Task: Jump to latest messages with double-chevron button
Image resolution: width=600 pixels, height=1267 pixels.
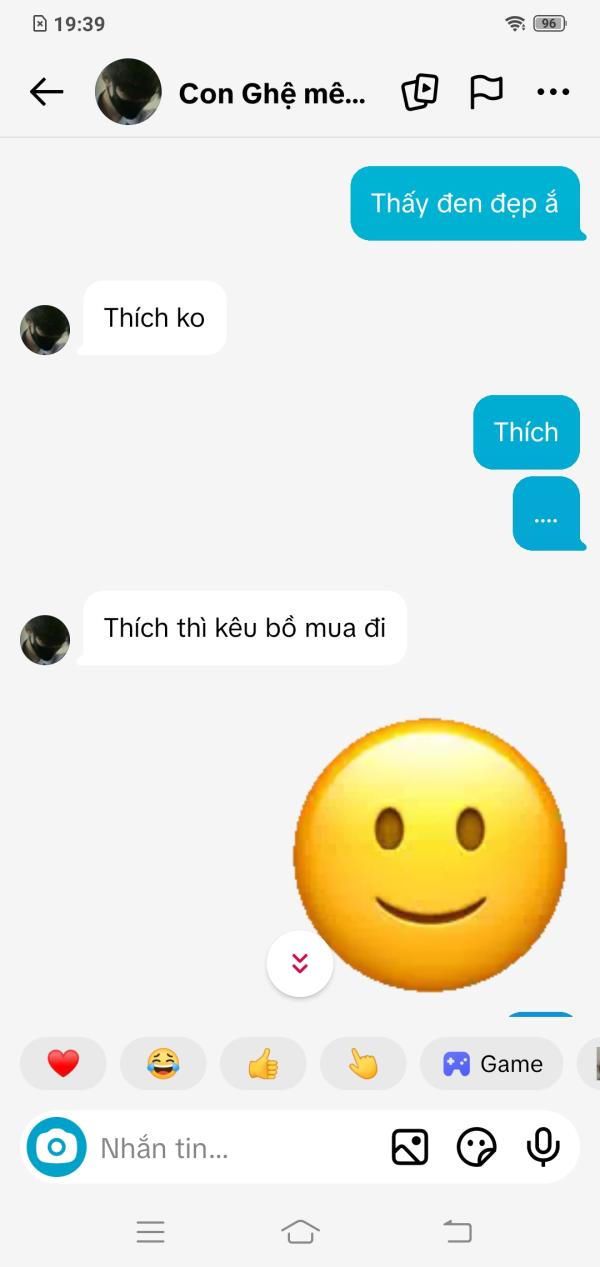Action: point(300,964)
